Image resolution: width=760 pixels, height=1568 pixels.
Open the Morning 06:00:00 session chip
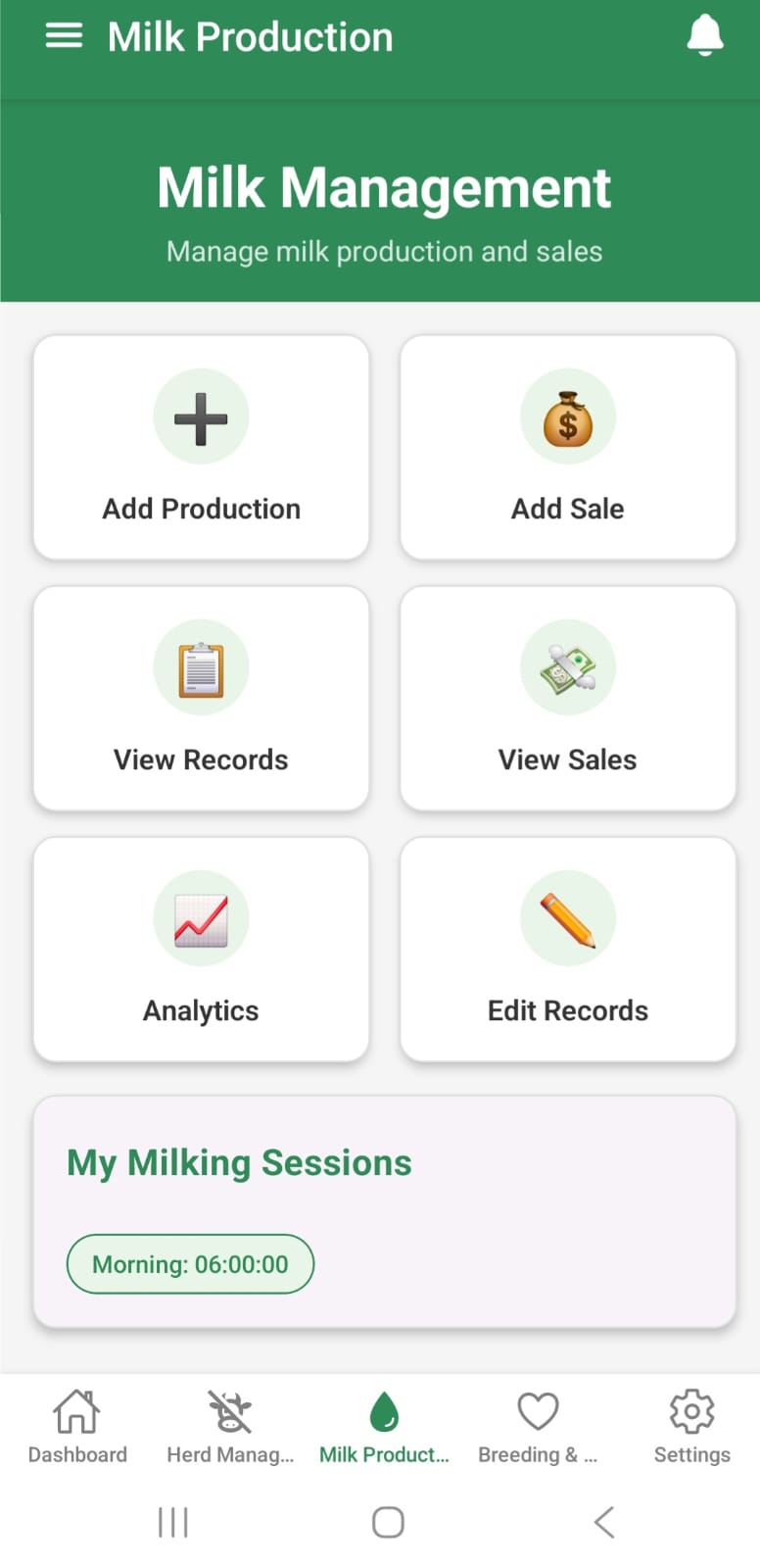[189, 1263]
